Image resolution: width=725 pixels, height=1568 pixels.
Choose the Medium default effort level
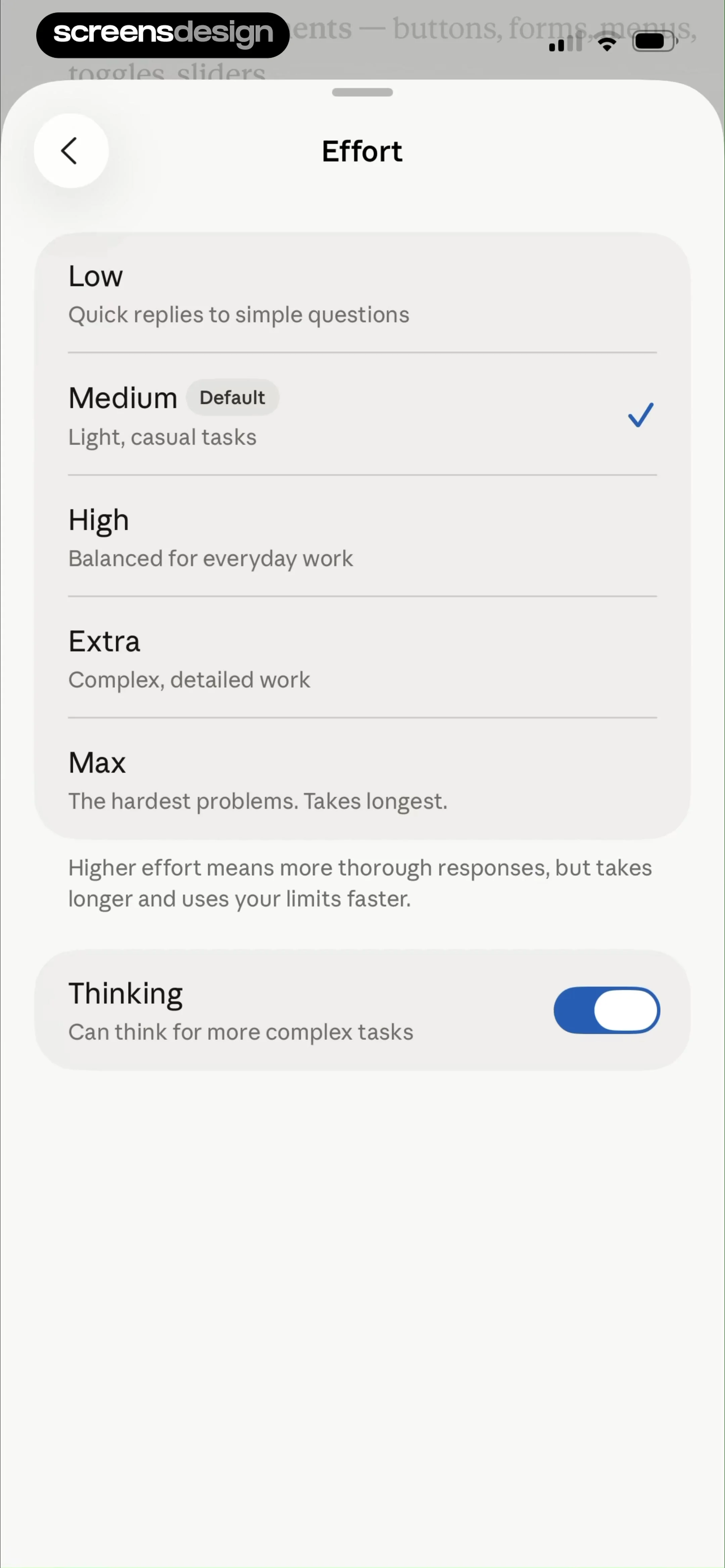coord(362,415)
